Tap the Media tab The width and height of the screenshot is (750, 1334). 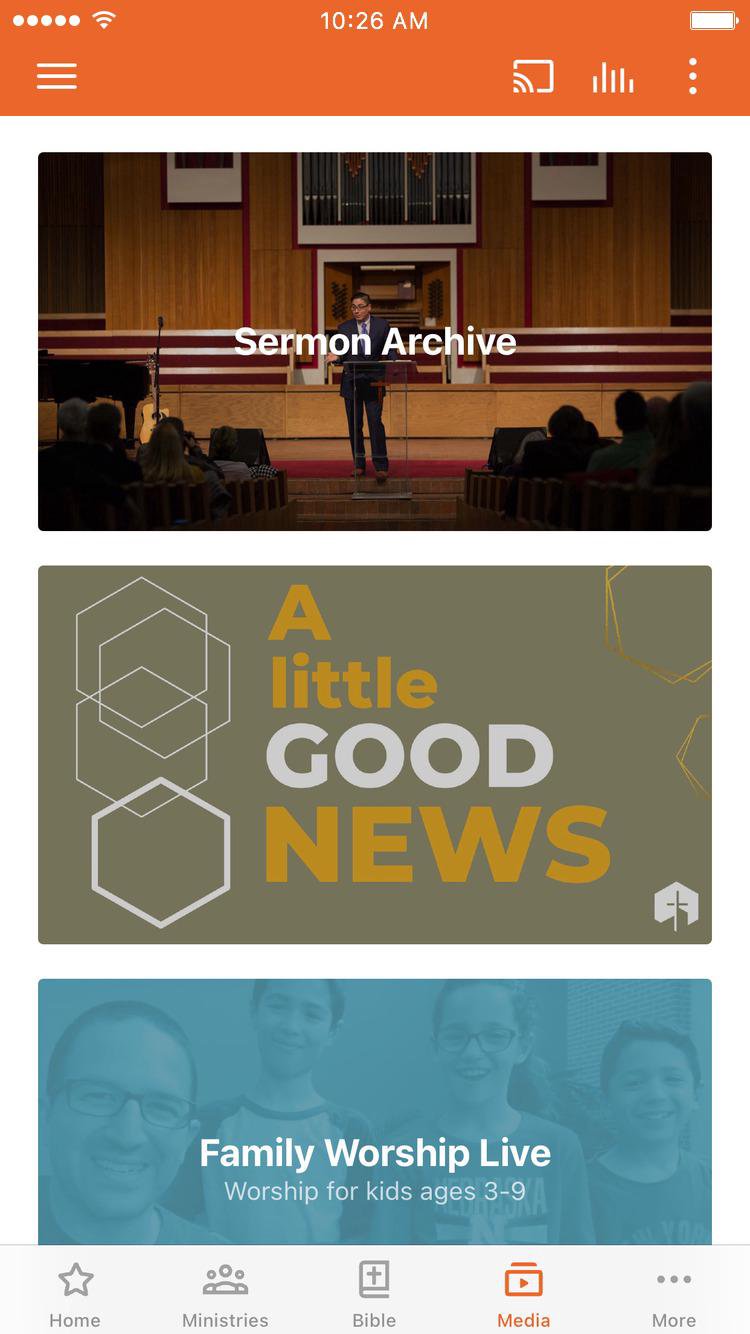(x=524, y=1295)
